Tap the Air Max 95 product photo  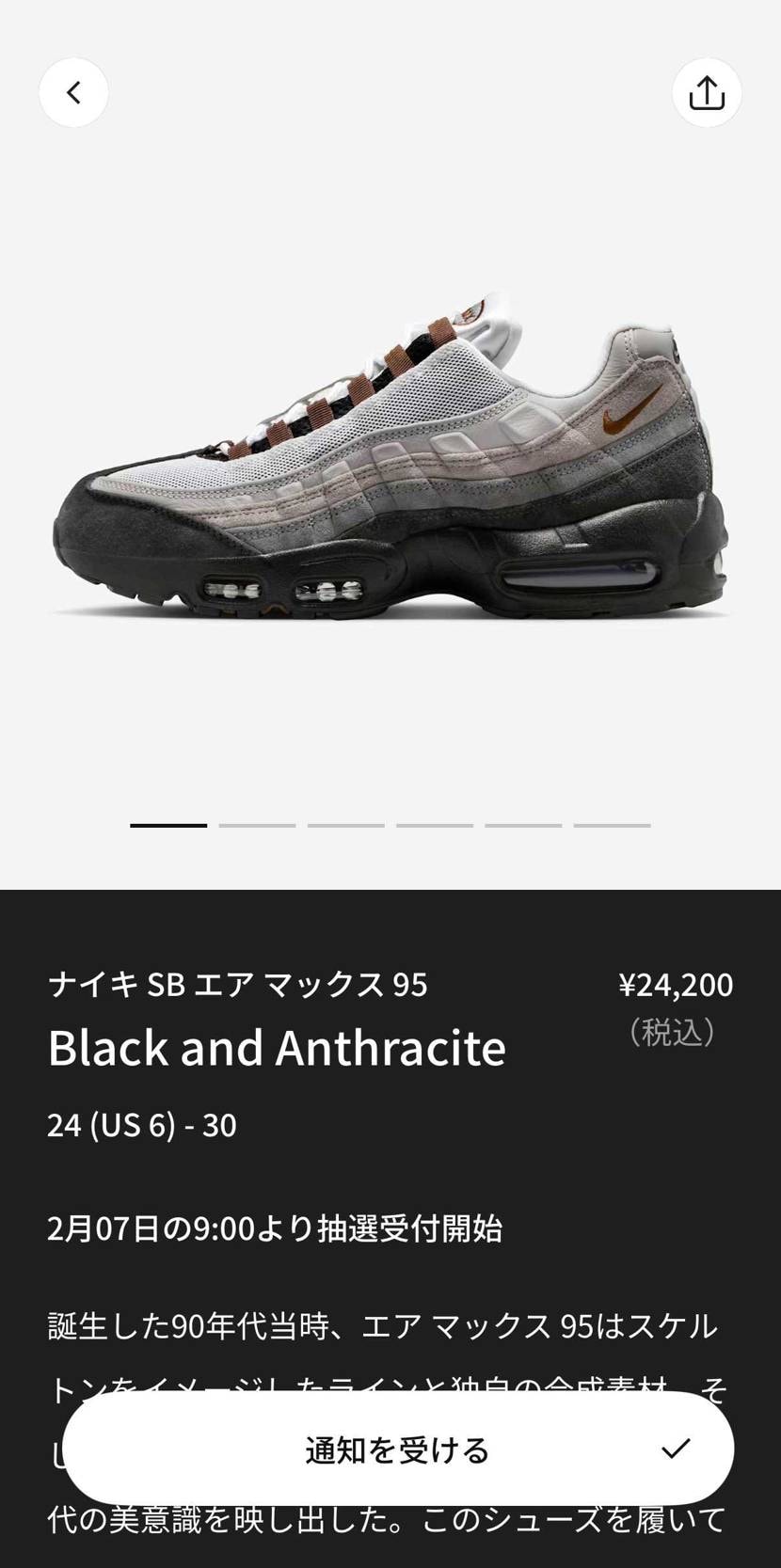390,451
